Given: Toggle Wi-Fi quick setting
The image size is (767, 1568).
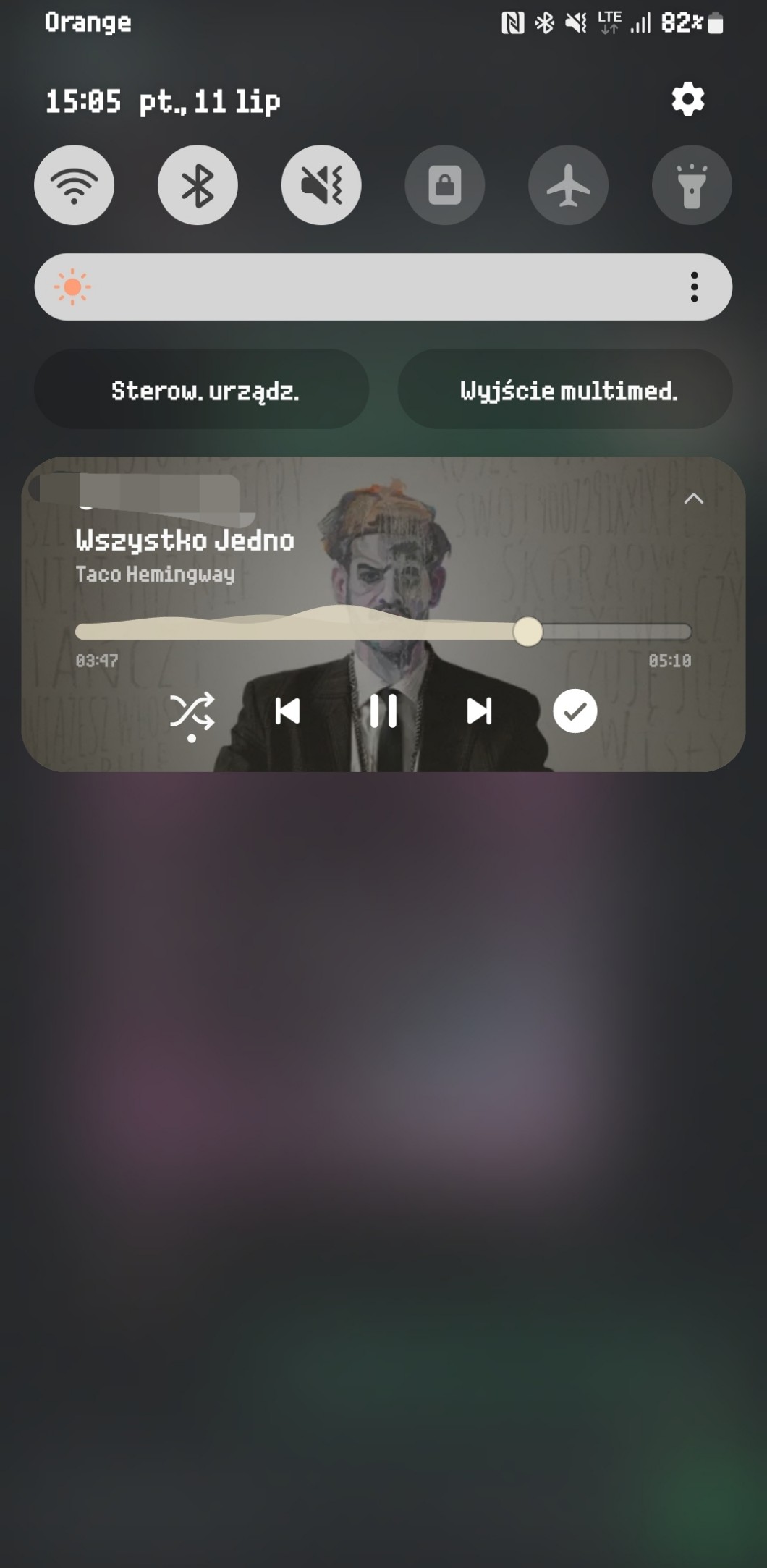Looking at the screenshot, I should point(74,185).
